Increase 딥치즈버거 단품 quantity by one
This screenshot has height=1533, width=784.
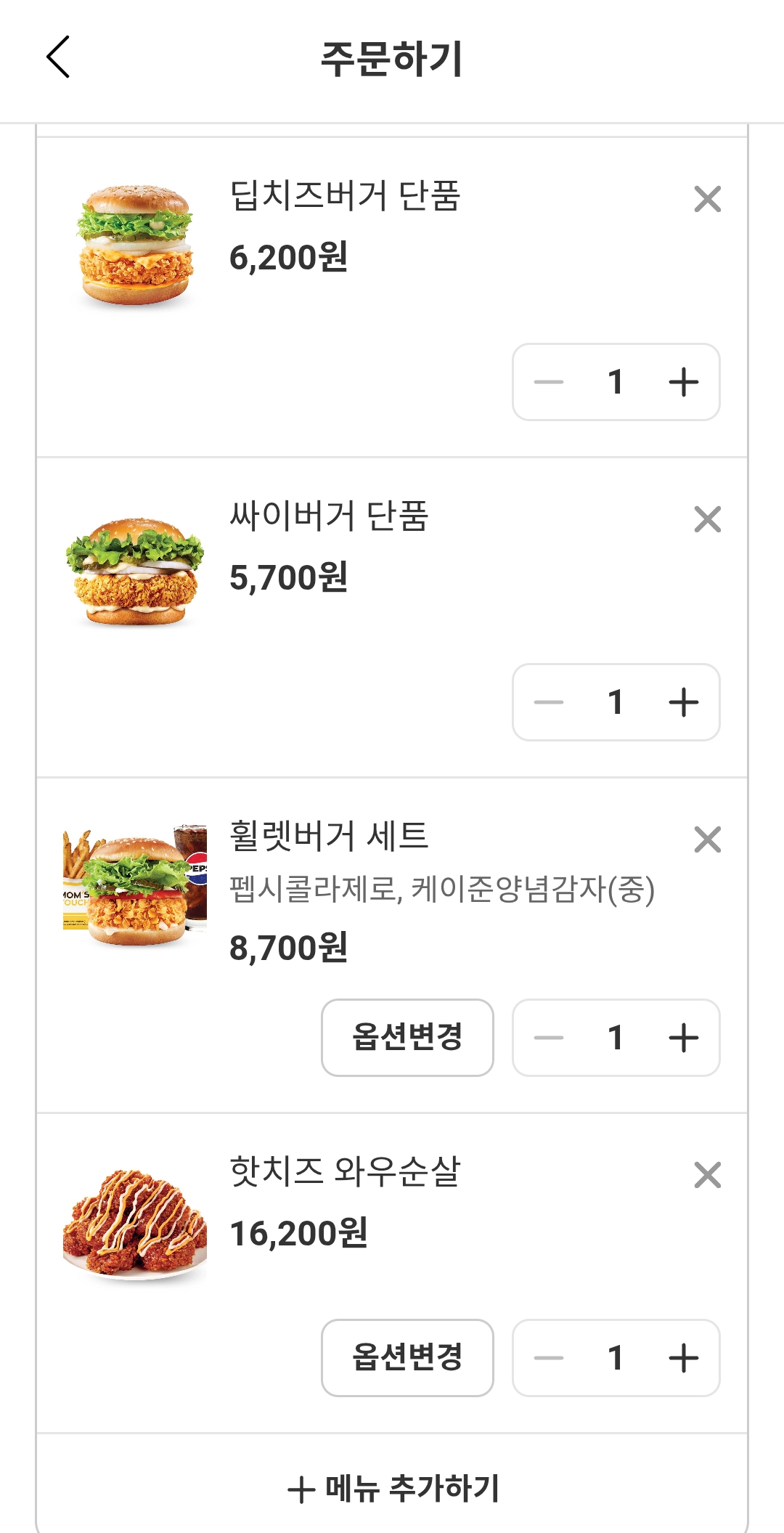(x=683, y=382)
